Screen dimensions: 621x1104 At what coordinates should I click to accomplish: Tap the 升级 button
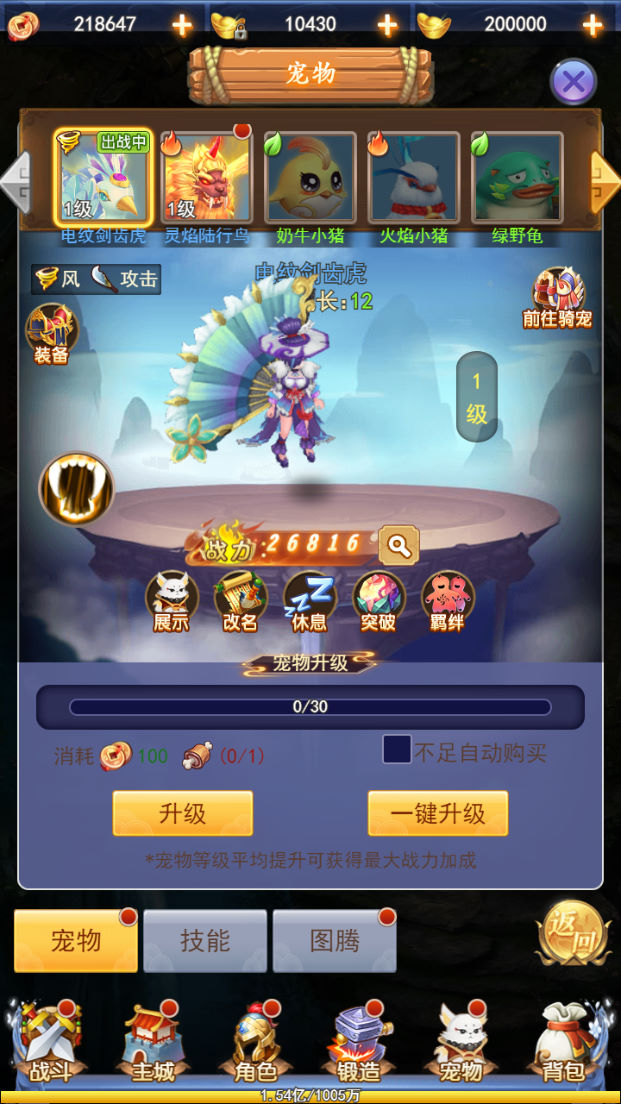pyautogui.click(x=182, y=813)
